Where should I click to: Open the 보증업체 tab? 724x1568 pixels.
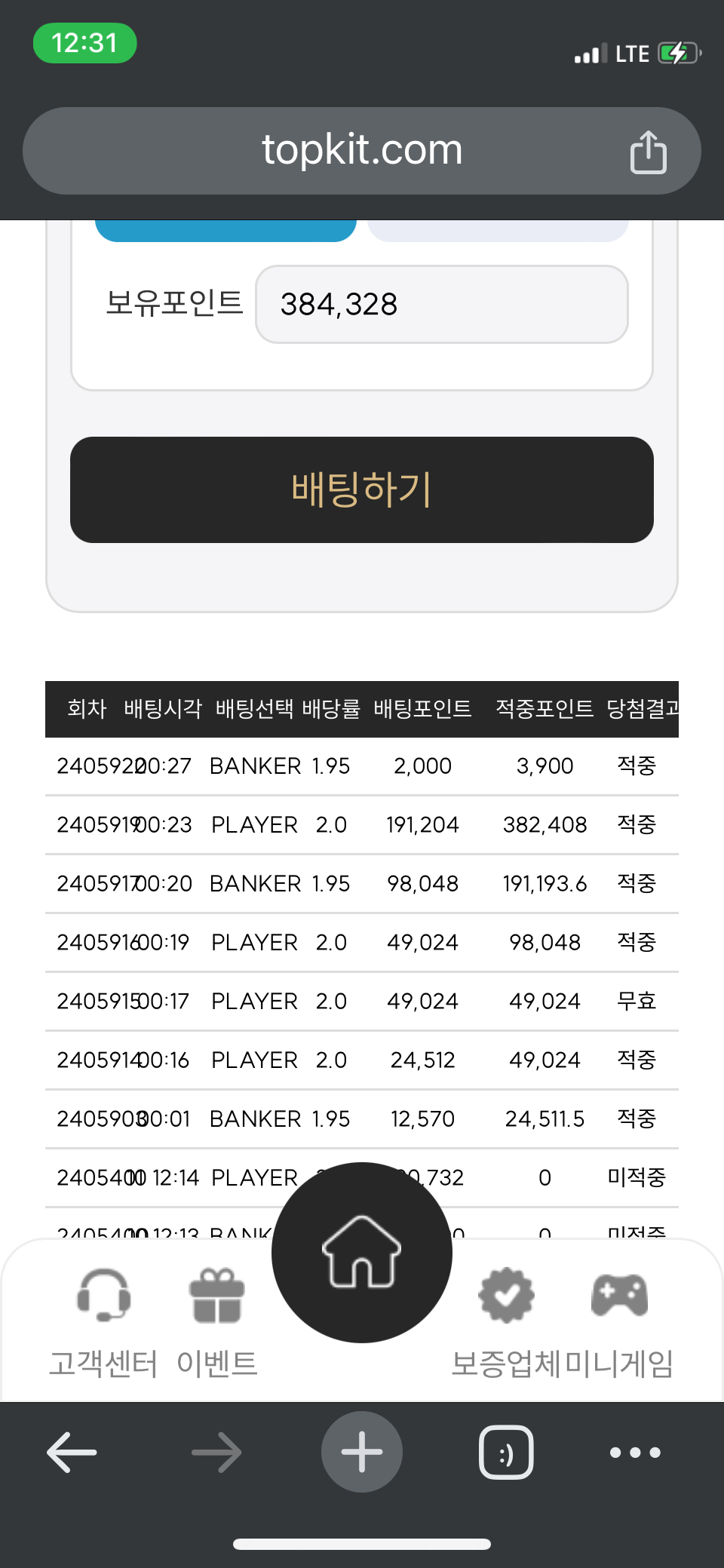(506, 1320)
